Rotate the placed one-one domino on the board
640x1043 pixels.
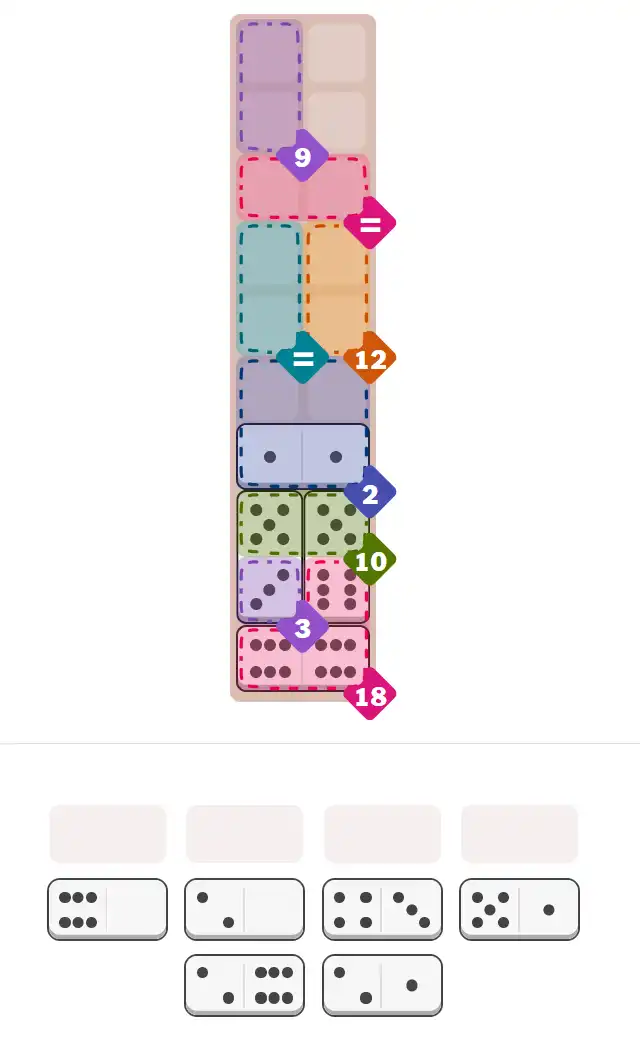click(302, 456)
